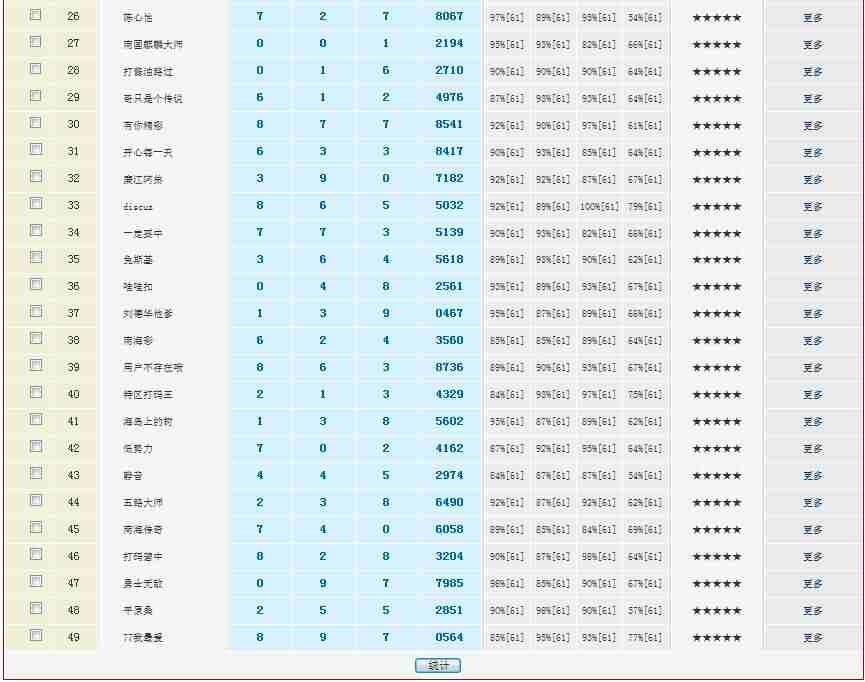
Task: Open 更多 for row 27
Action: point(813,45)
